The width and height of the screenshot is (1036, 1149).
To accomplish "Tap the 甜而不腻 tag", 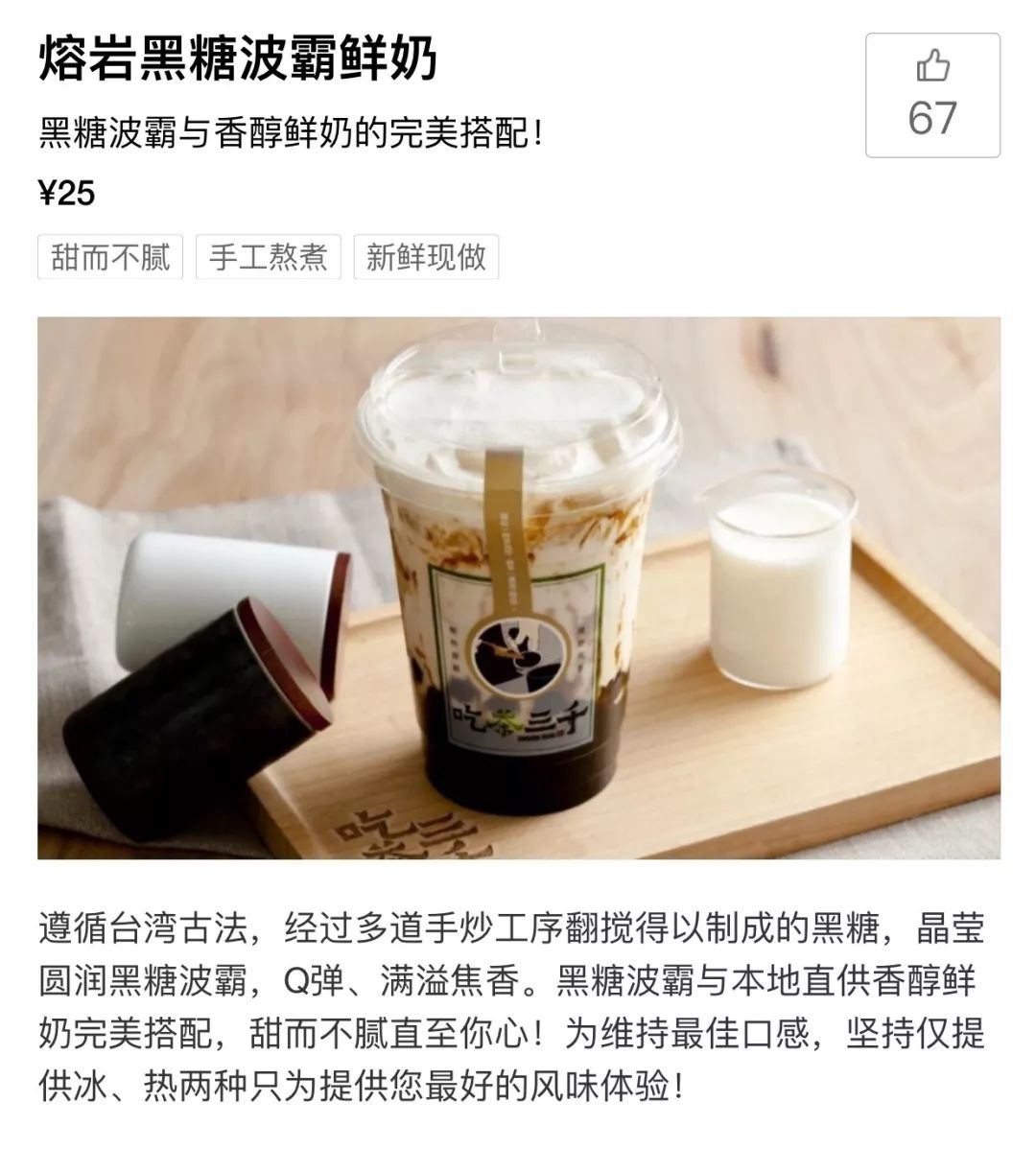I will tap(110, 257).
